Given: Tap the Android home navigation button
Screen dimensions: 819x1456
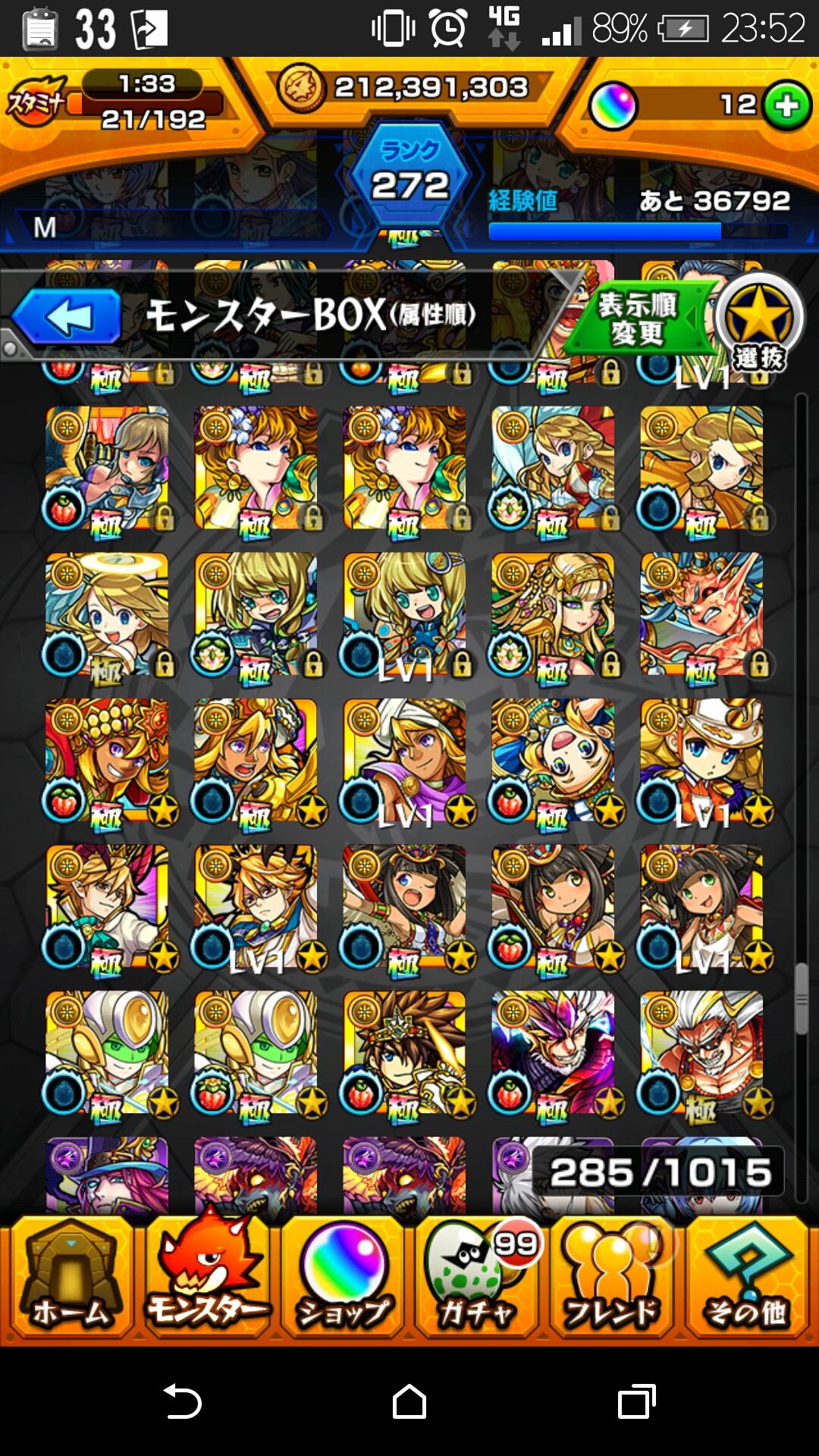Looking at the screenshot, I should pos(409,1401).
